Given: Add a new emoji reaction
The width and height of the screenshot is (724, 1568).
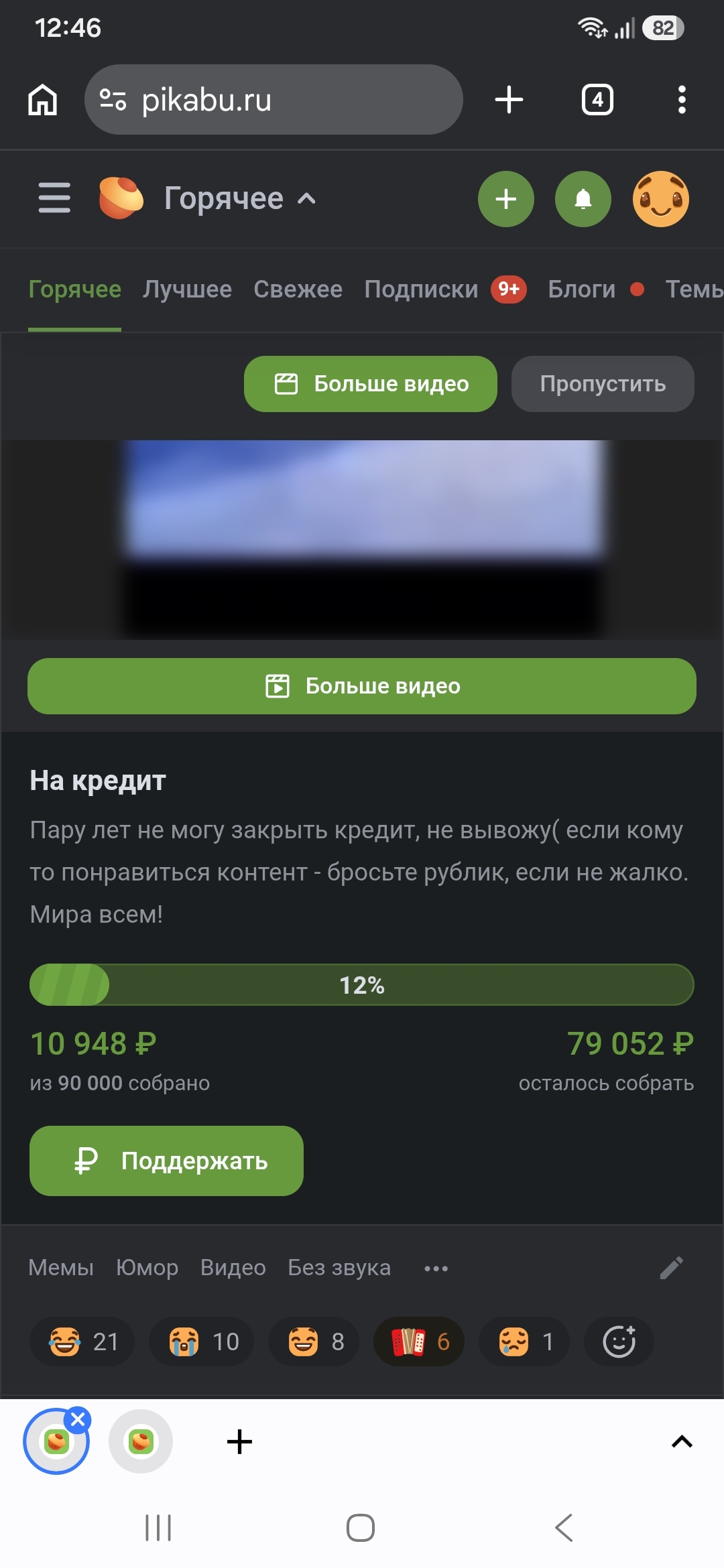Looking at the screenshot, I should [x=619, y=1342].
